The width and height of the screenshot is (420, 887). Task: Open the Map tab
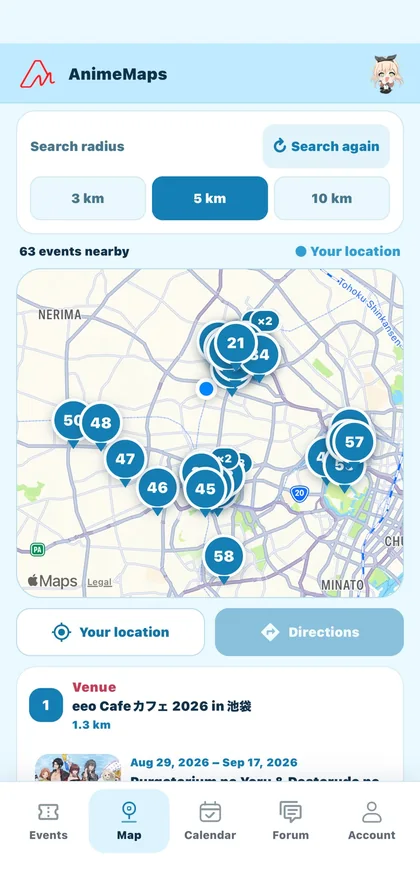pyautogui.click(x=129, y=820)
